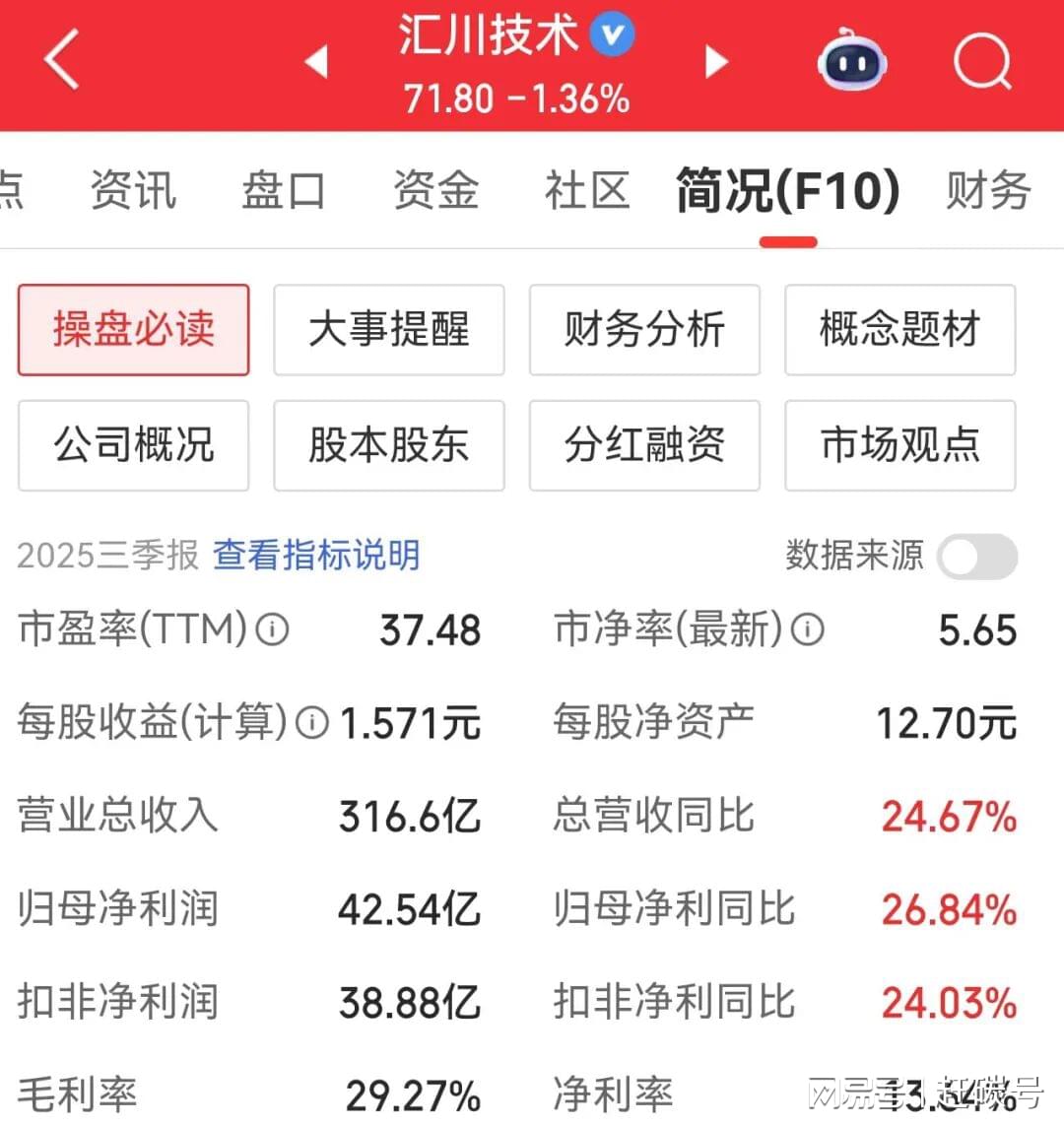The width and height of the screenshot is (1064, 1126).
Task: Open the 查看指标说明 link
Action: click(316, 556)
